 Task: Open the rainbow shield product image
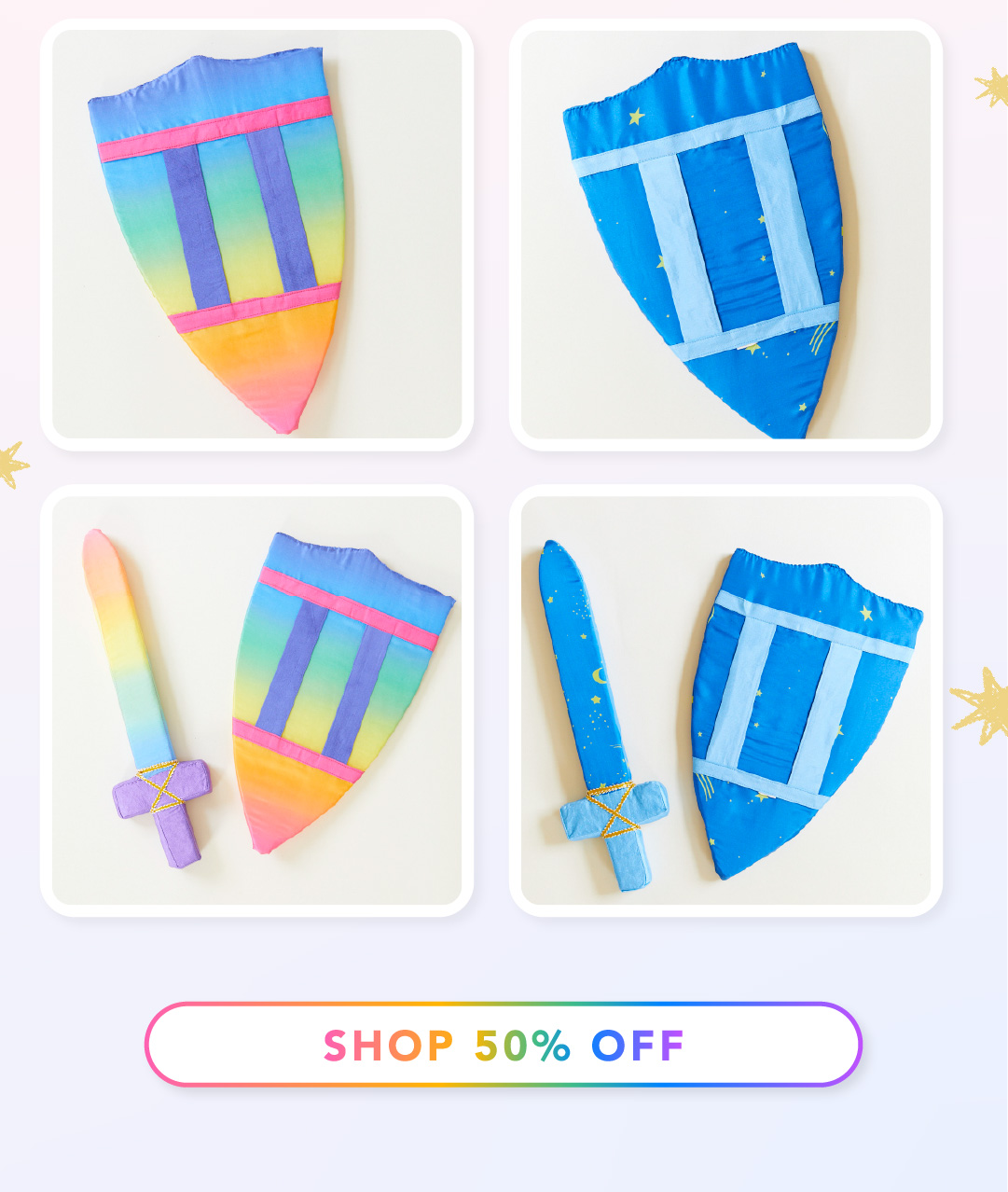coord(256,235)
